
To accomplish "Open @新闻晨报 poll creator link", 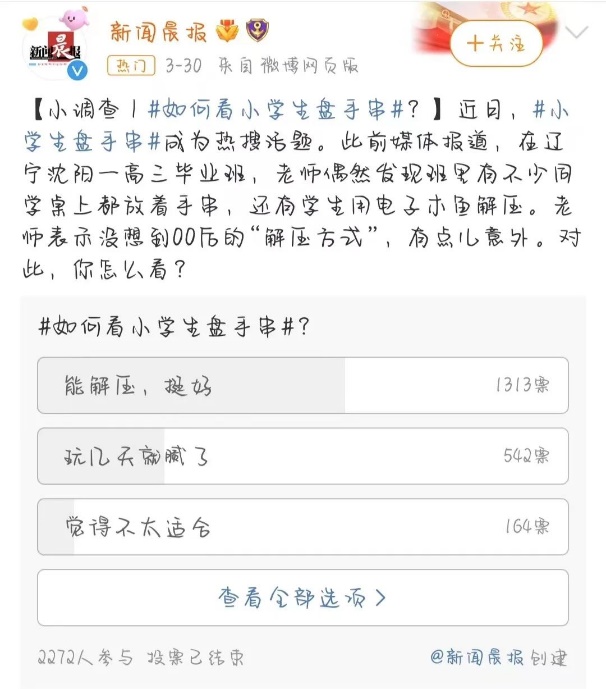I will point(498,657).
